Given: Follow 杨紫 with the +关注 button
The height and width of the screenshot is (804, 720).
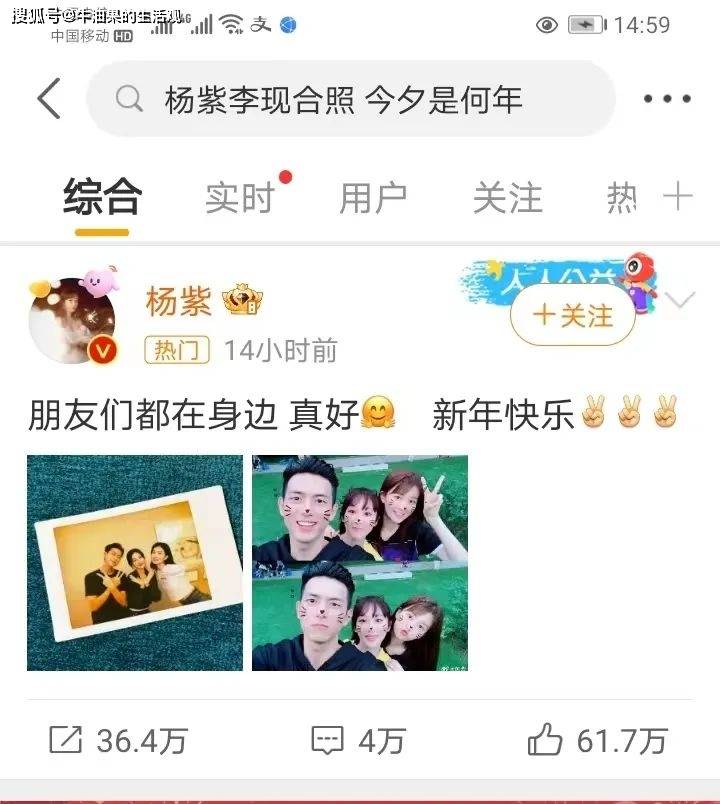Looking at the screenshot, I should click(x=573, y=315).
